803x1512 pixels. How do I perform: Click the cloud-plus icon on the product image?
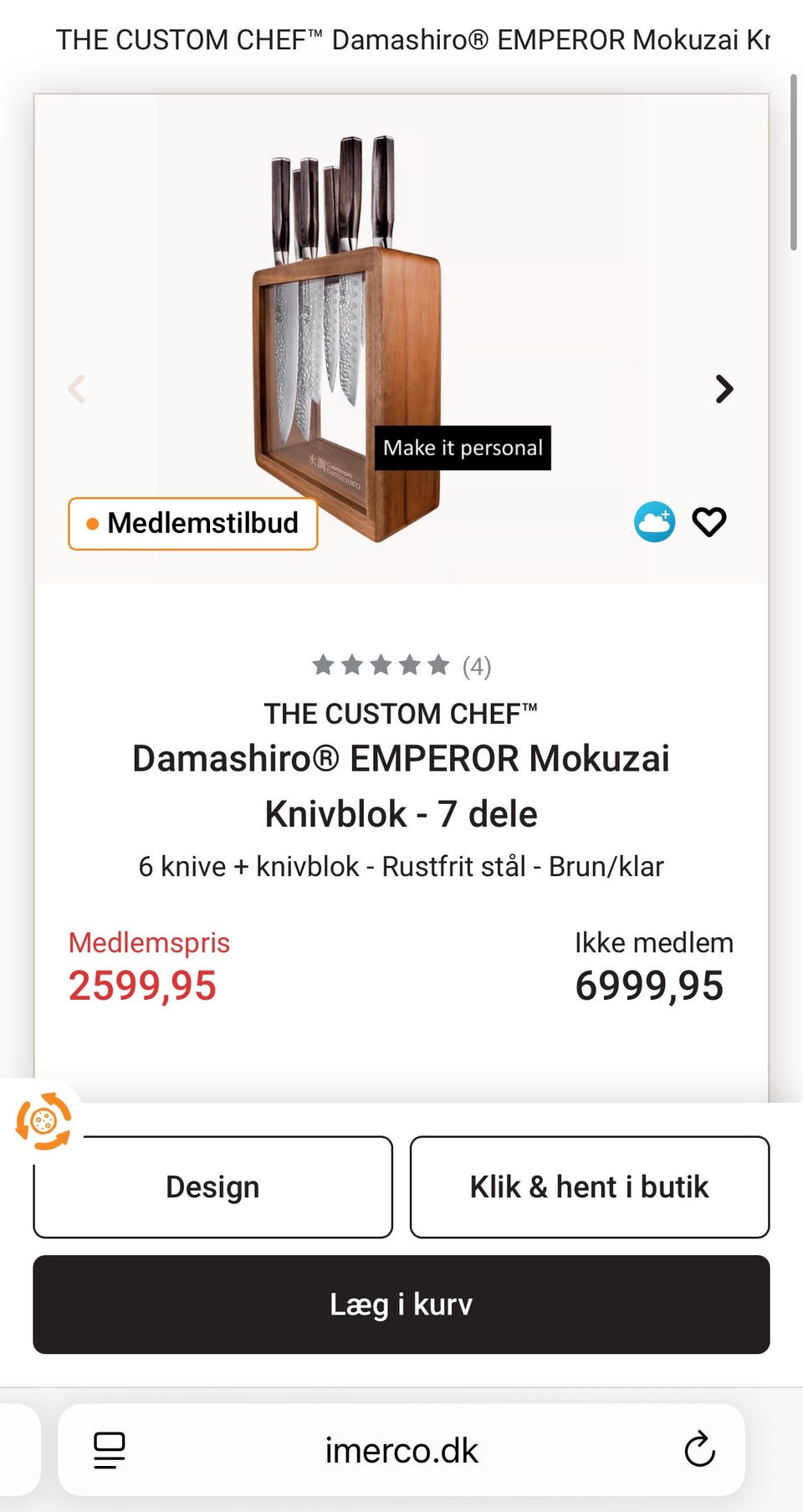(x=655, y=521)
